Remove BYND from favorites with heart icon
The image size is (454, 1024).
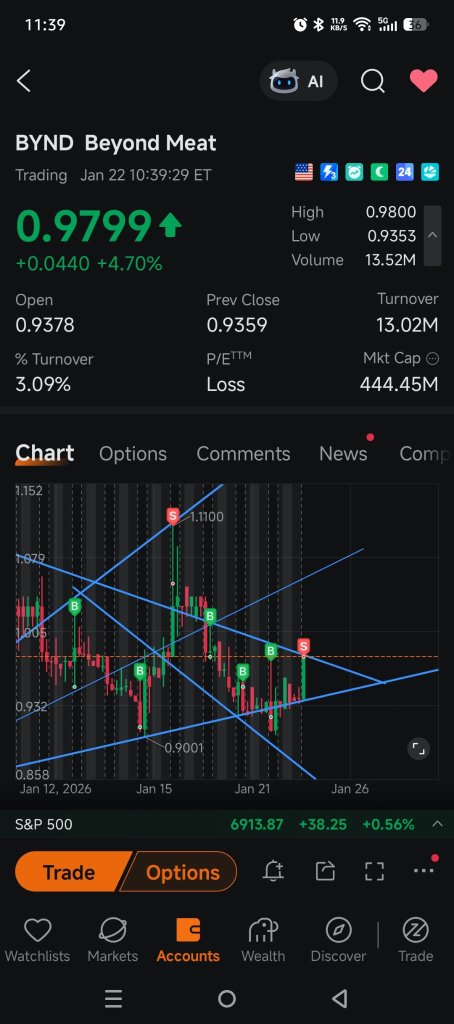[423, 81]
